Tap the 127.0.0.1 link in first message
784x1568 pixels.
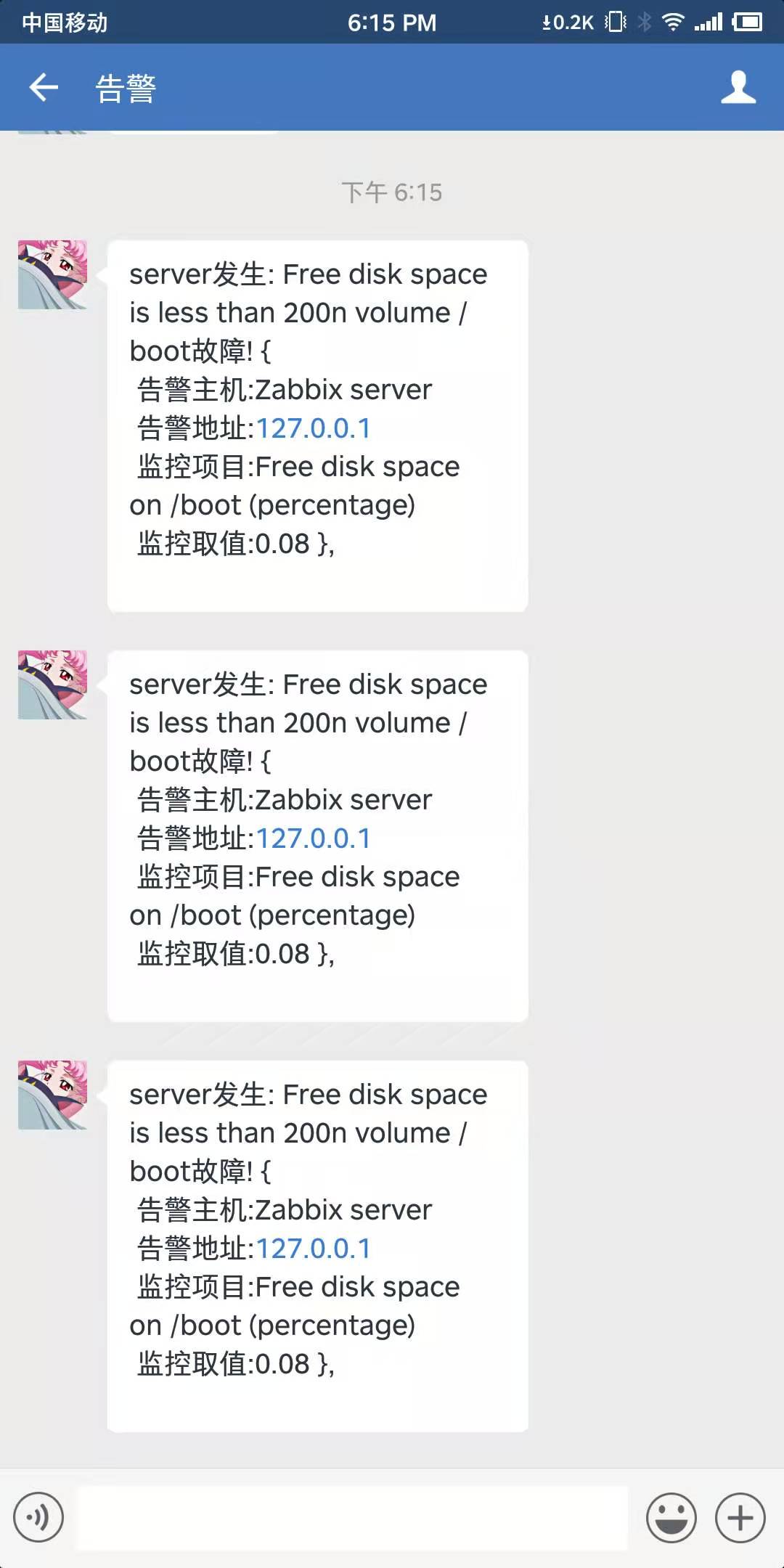[313, 428]
